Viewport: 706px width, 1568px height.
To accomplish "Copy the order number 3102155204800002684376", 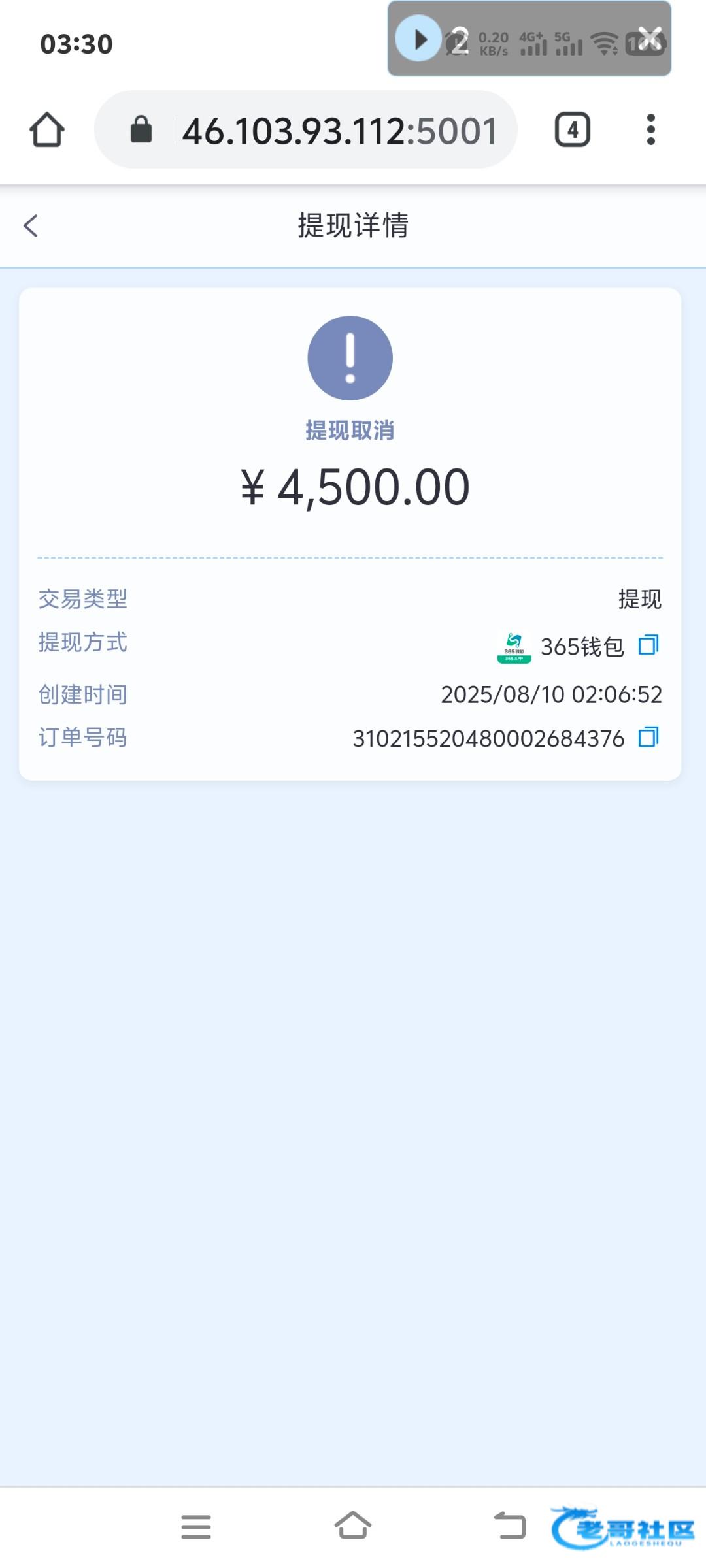I will 648,737.
